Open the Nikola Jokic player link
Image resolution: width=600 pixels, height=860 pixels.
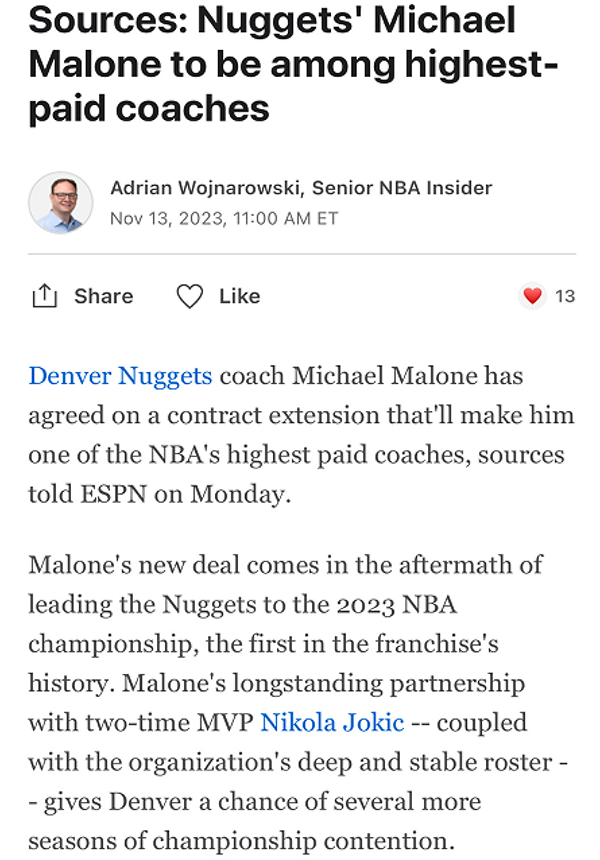(x=332, y=722)
